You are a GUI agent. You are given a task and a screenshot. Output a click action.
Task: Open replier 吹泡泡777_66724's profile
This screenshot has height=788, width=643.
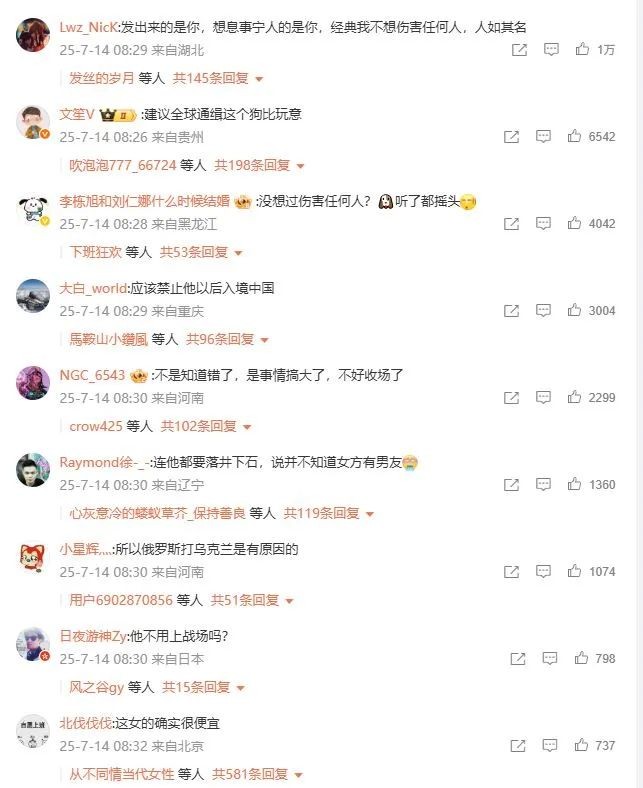click(122, 165)
